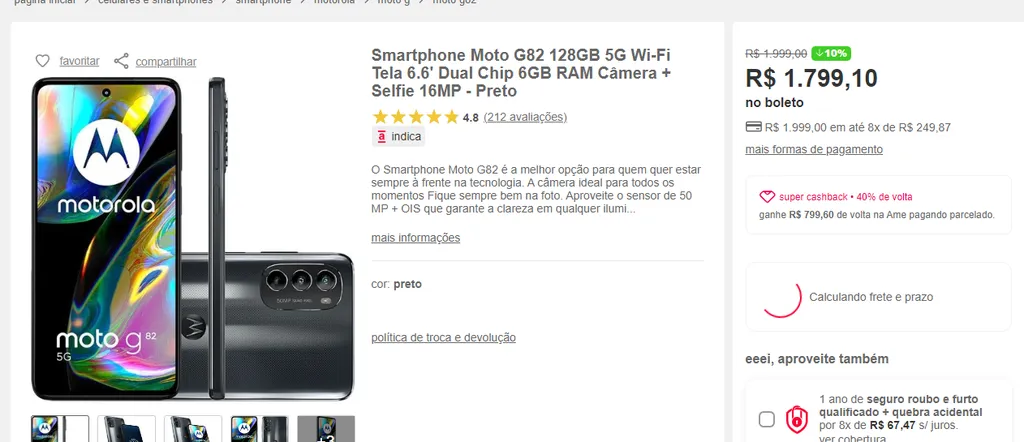Image resolution: width=1024 pixels, height=442 pixels.
Task: Select the second product thumbnail
Action: pyautogui.click(x=126, y=429)
